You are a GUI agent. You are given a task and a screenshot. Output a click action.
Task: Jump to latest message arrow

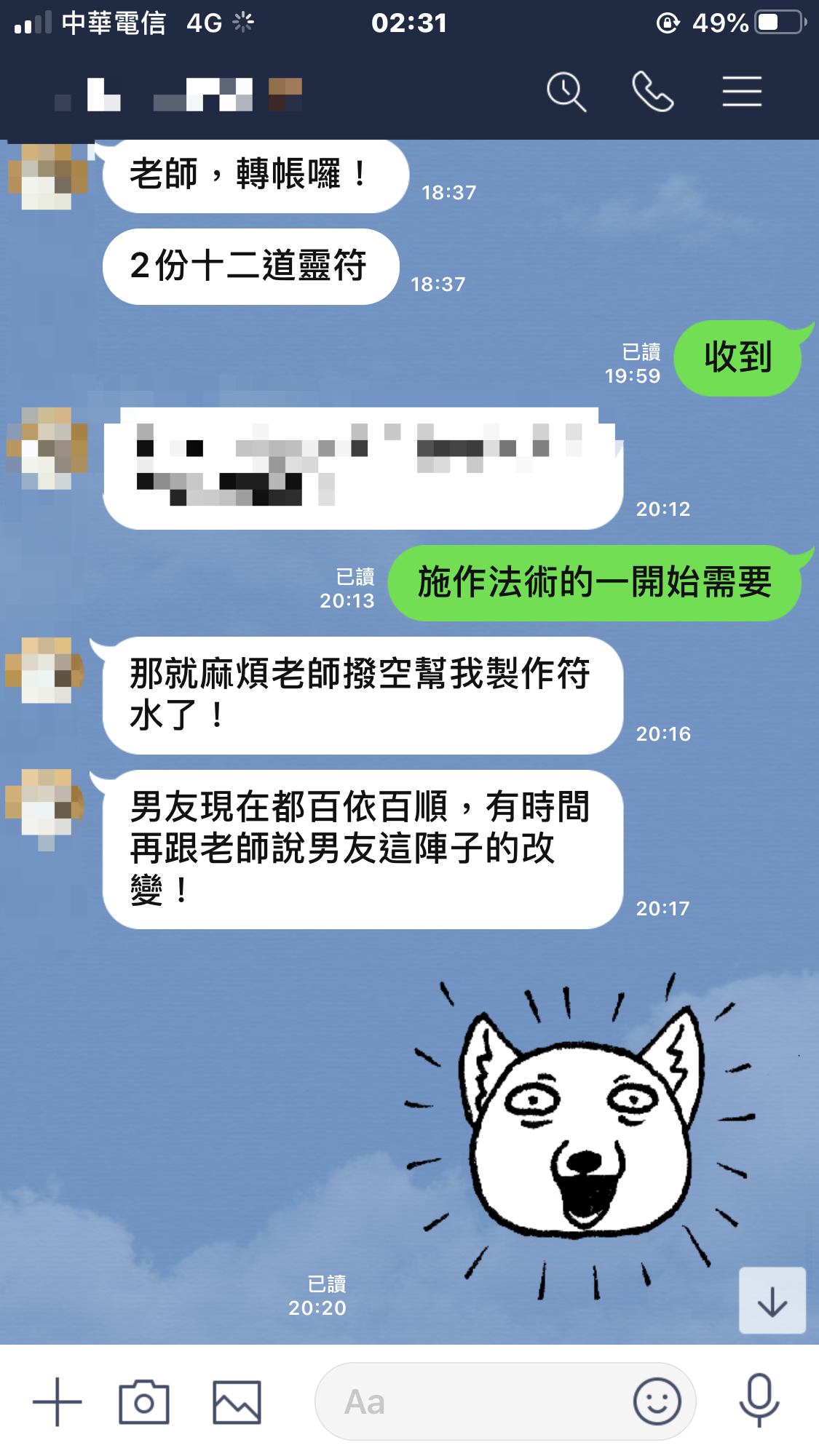click(772, 1300)
